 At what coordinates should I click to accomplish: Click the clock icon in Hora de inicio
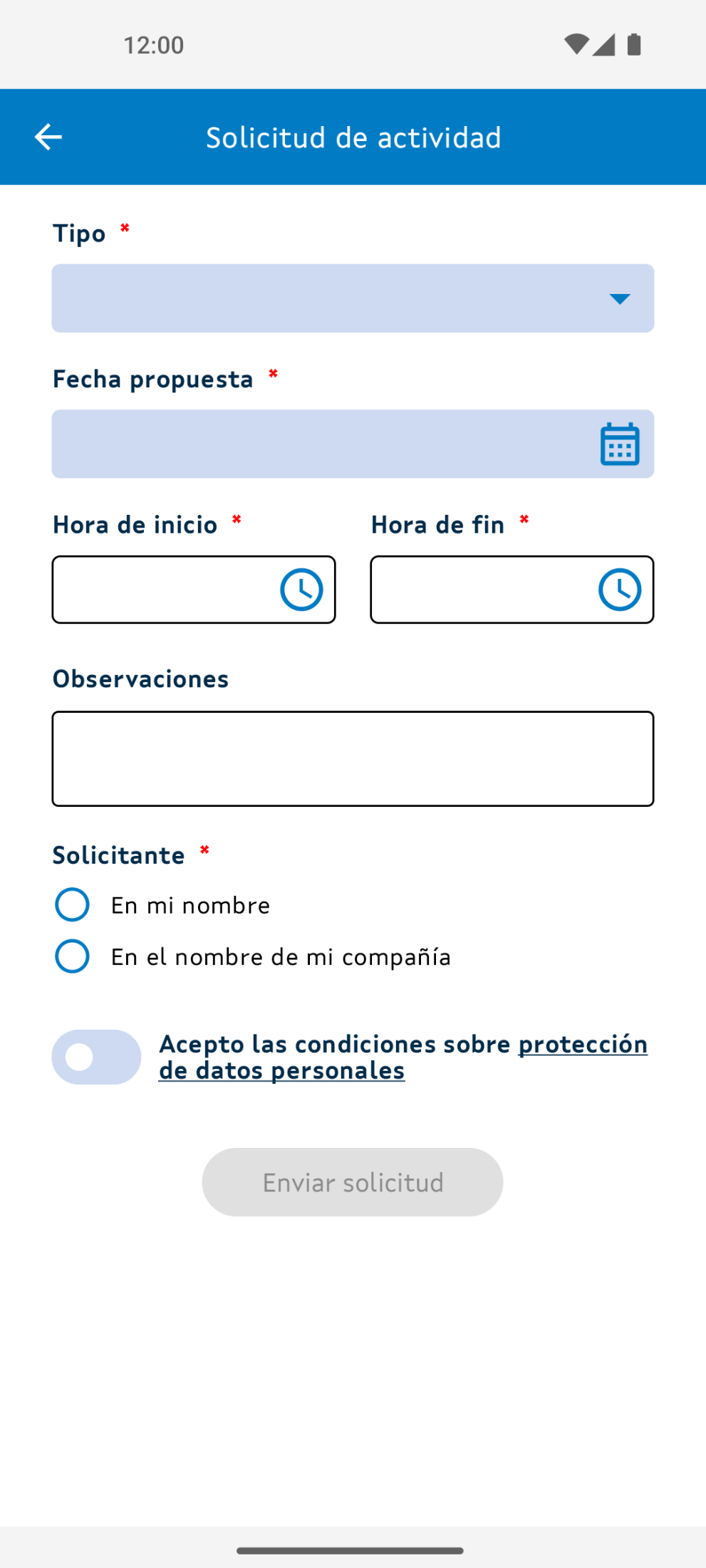click(302, 590)
